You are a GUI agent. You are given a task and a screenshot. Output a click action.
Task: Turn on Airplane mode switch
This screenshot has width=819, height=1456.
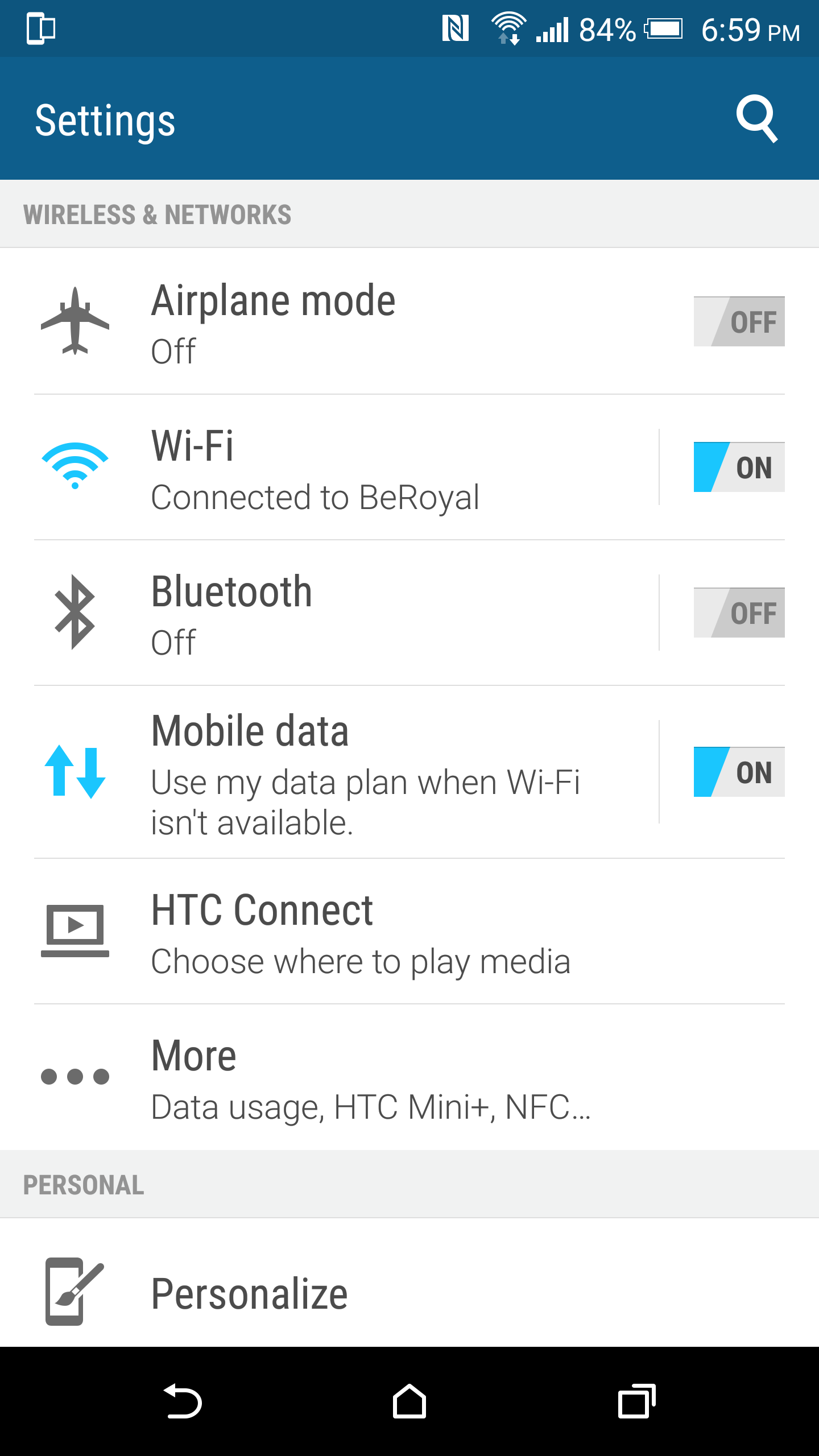click(x=739, y=321)
